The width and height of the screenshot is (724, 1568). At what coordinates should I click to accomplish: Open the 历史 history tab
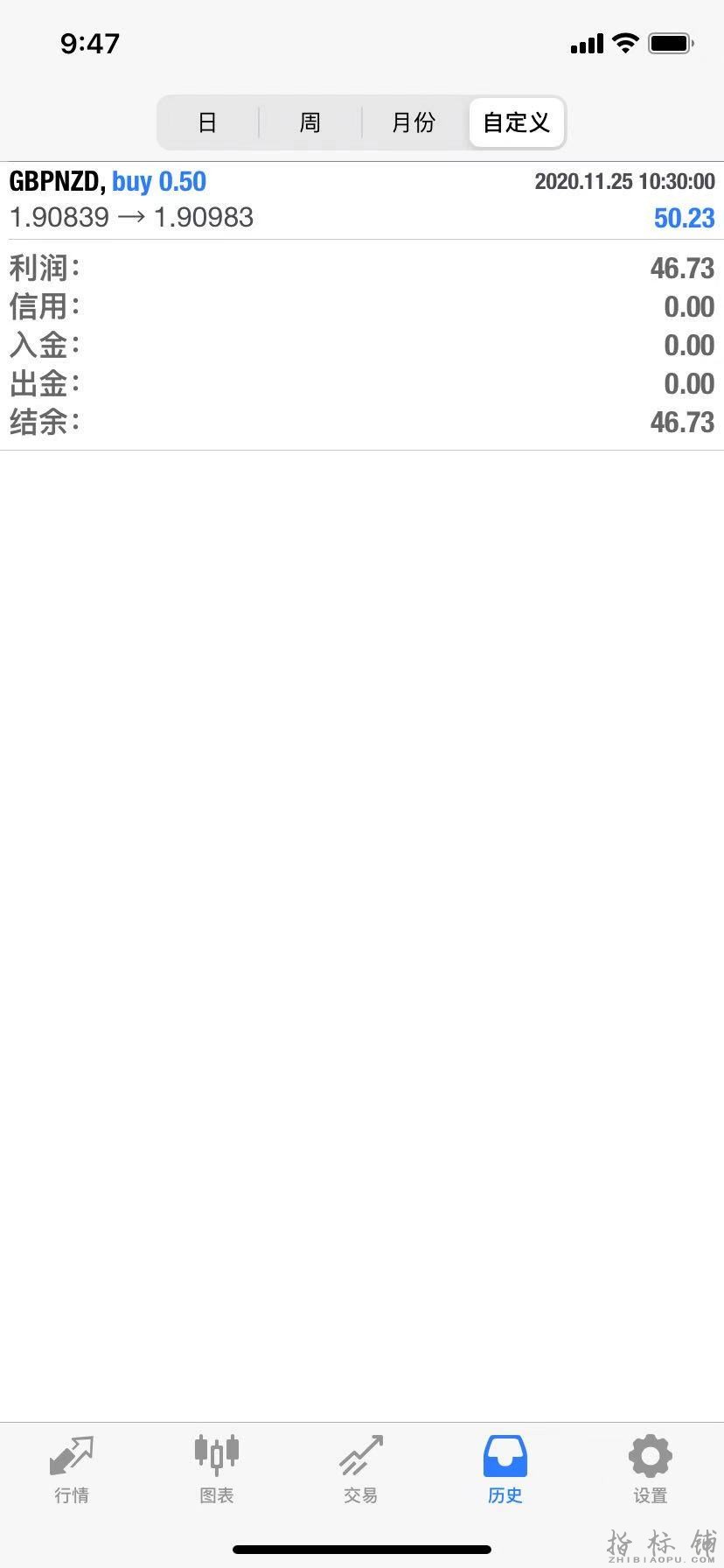(x=505, y=1470)
